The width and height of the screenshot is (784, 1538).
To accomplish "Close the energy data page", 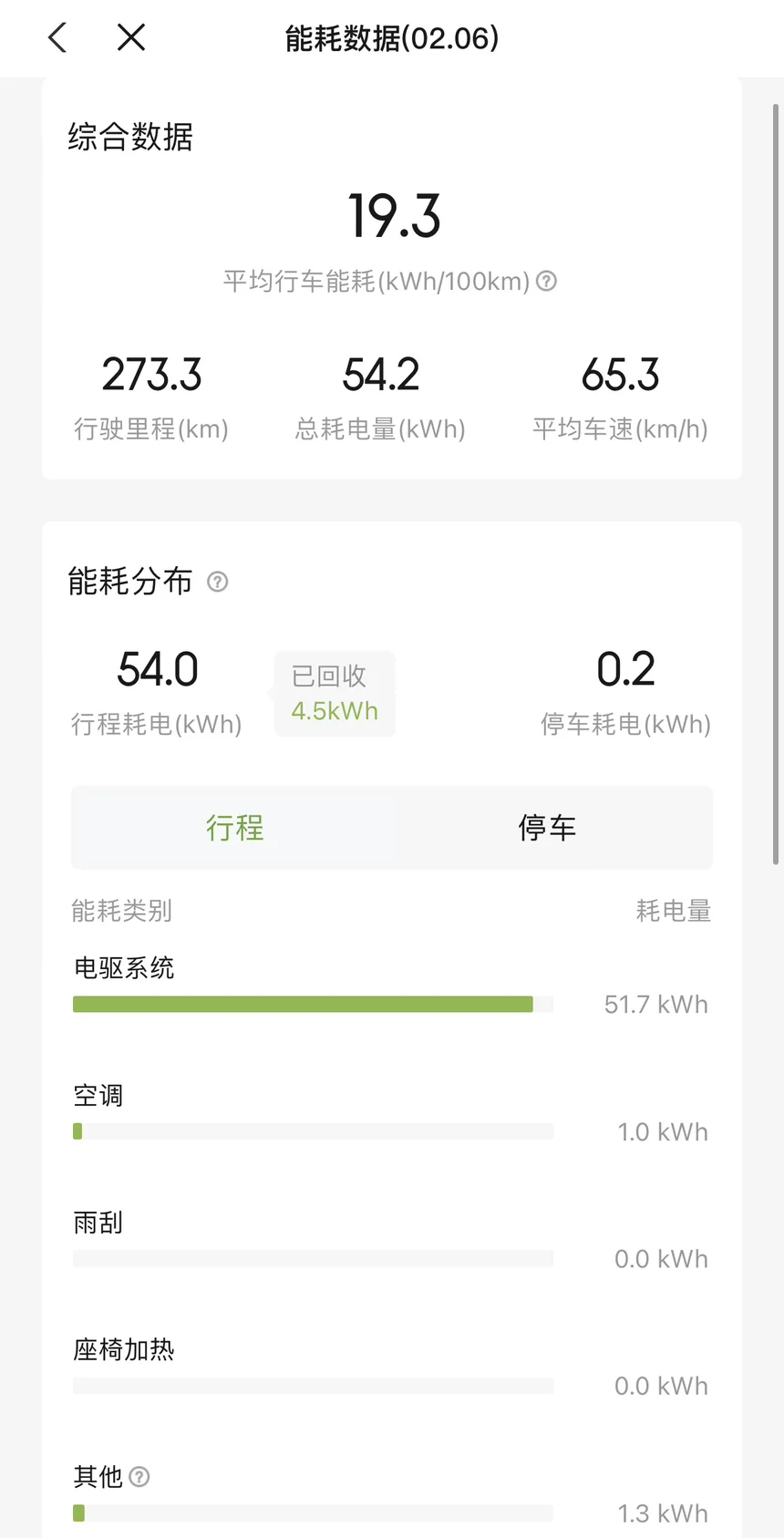I will pyautogui.click(x=131, y=37).
